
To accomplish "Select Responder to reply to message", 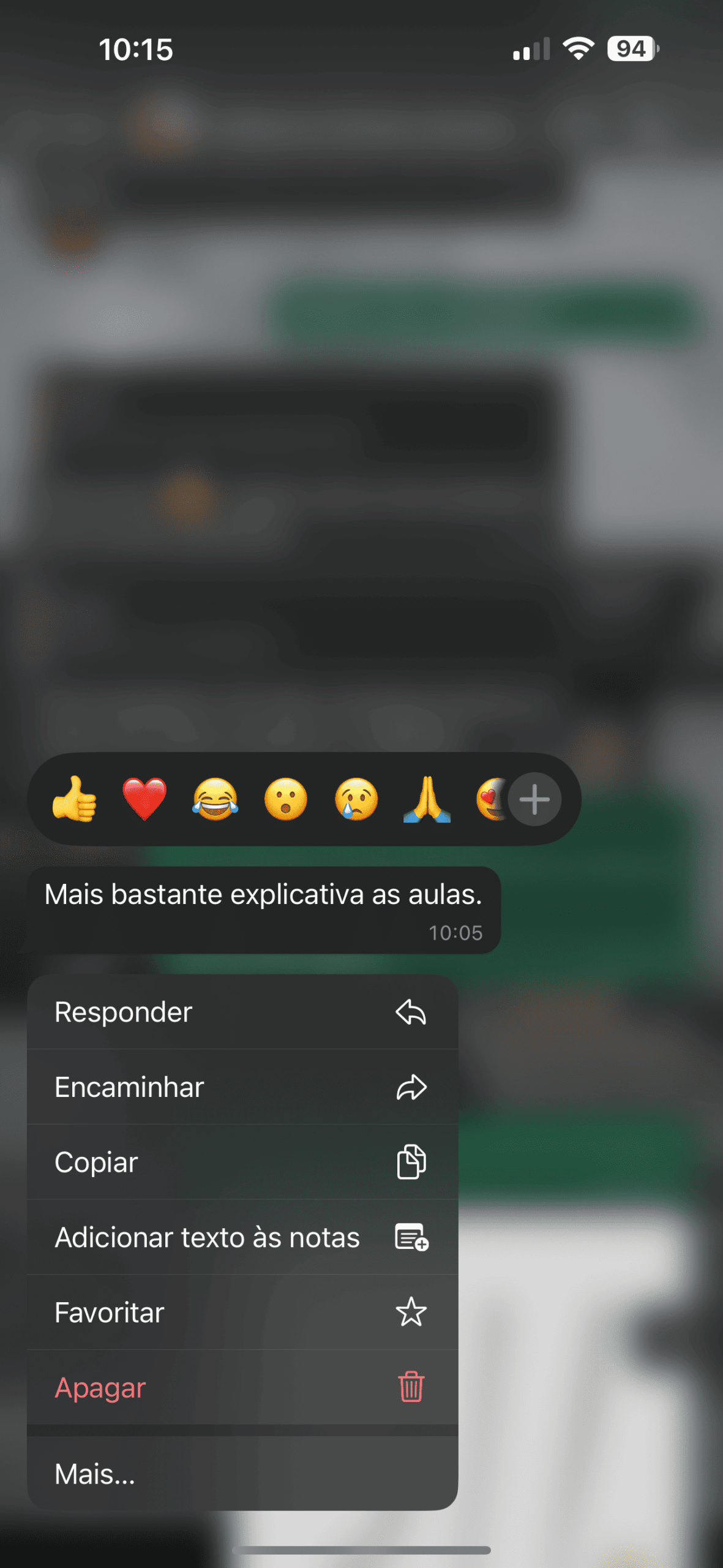I will pyautogui.click(x=242, y=1012).
